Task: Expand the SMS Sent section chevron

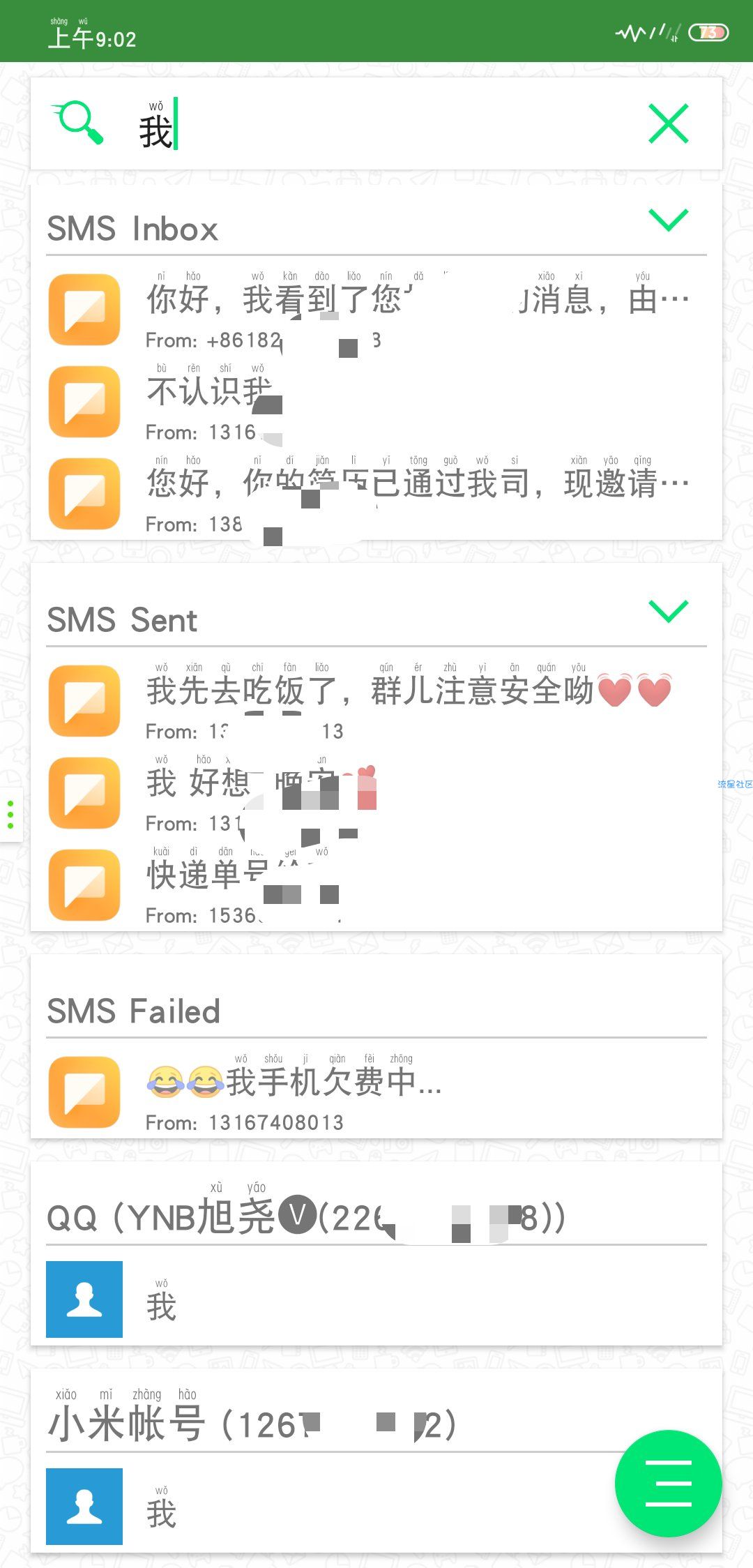Action: (668, 610)
